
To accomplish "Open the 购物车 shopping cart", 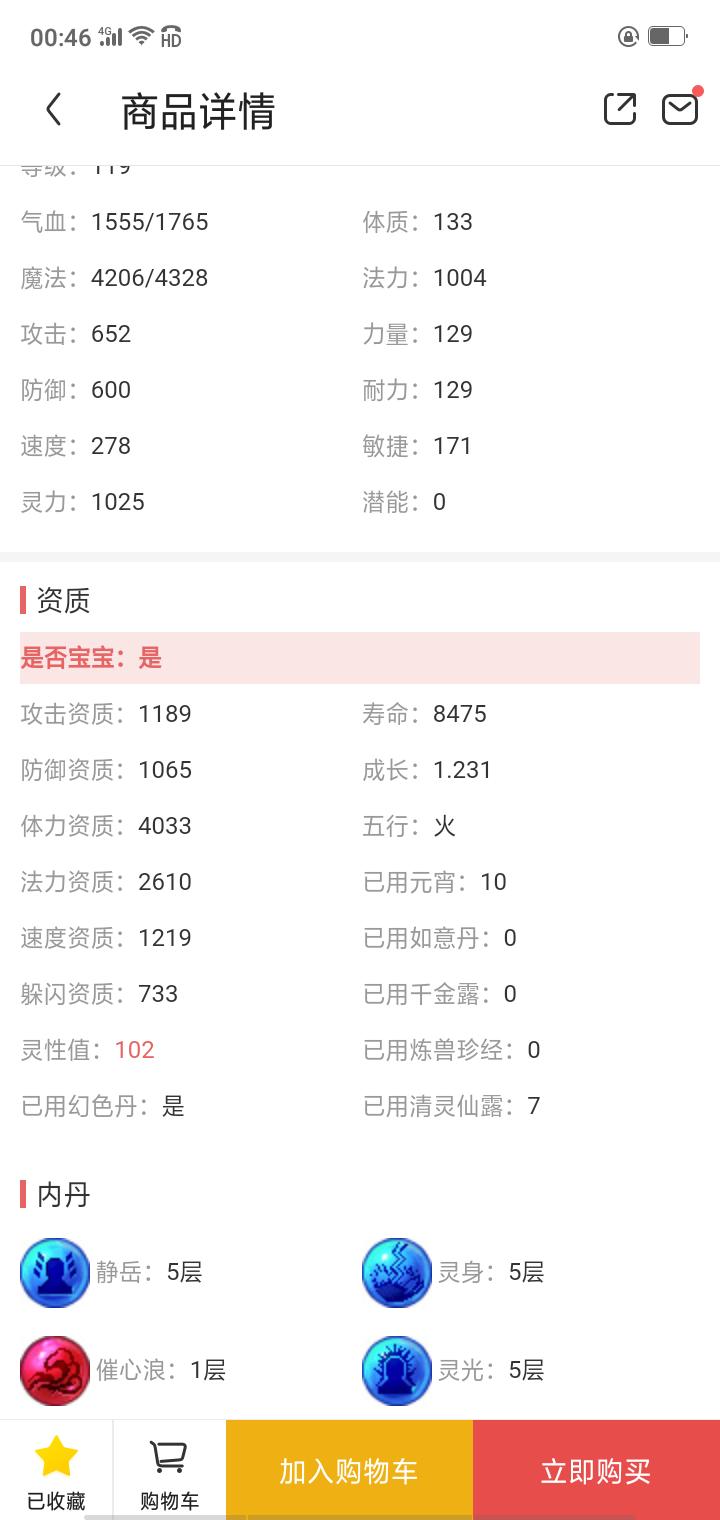I will click(169, 1470).
